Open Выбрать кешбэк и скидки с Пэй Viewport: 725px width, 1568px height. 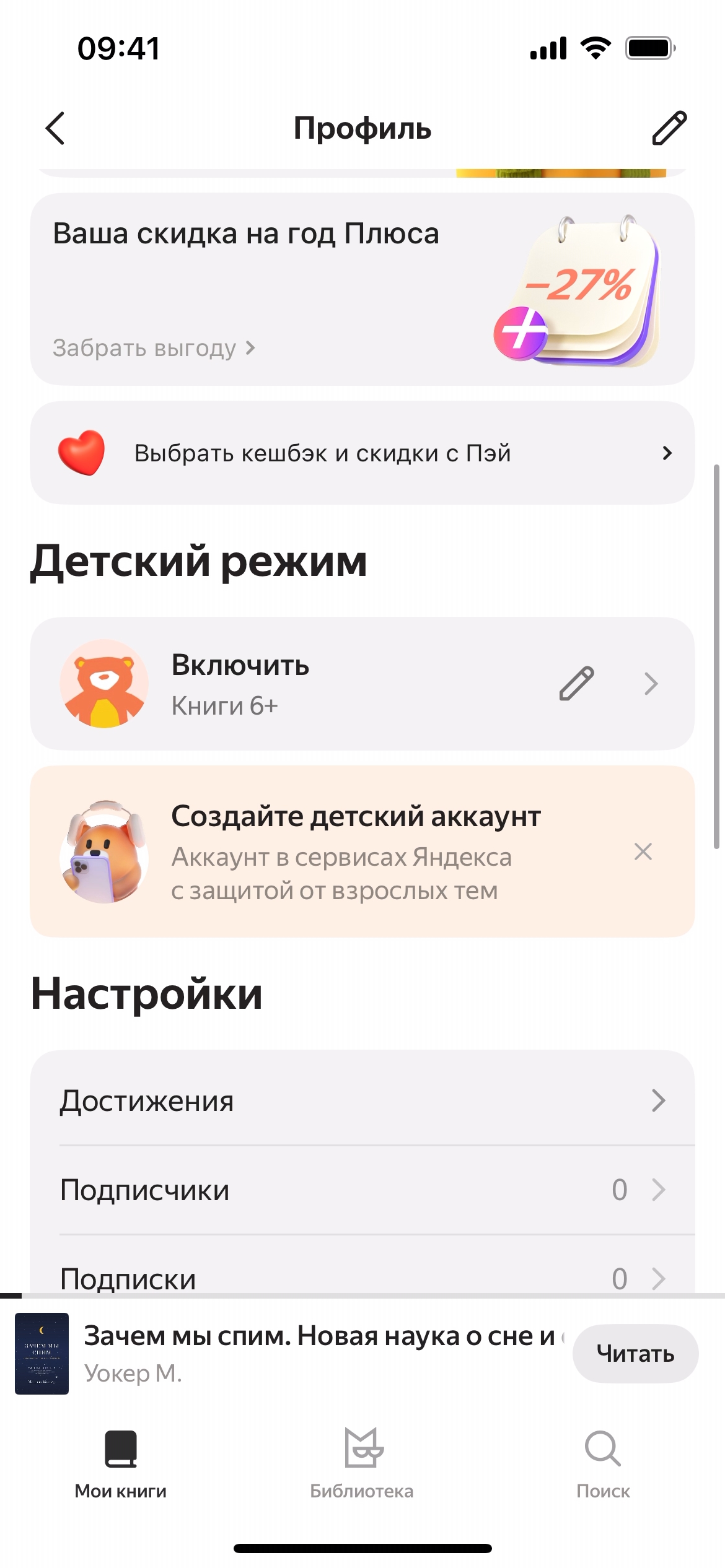point(362,453)
